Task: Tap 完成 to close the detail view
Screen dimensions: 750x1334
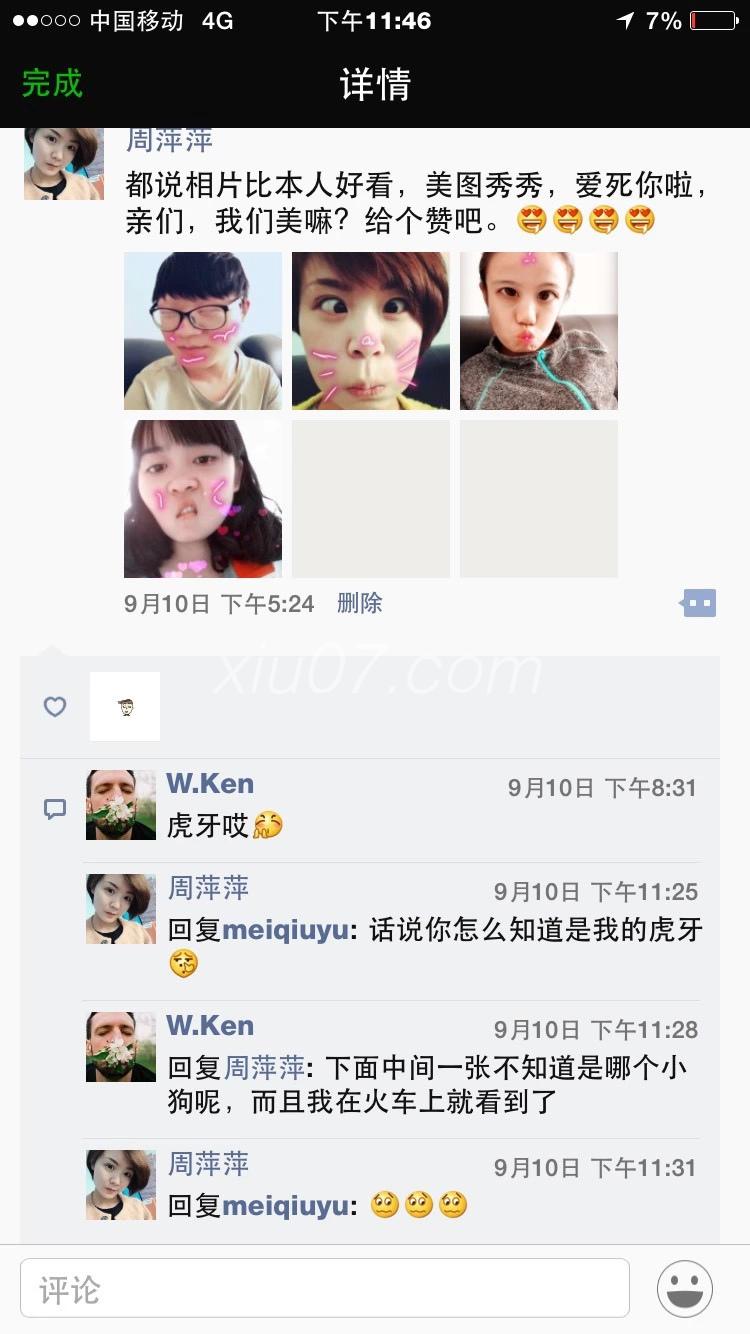Action: (52, 83)
